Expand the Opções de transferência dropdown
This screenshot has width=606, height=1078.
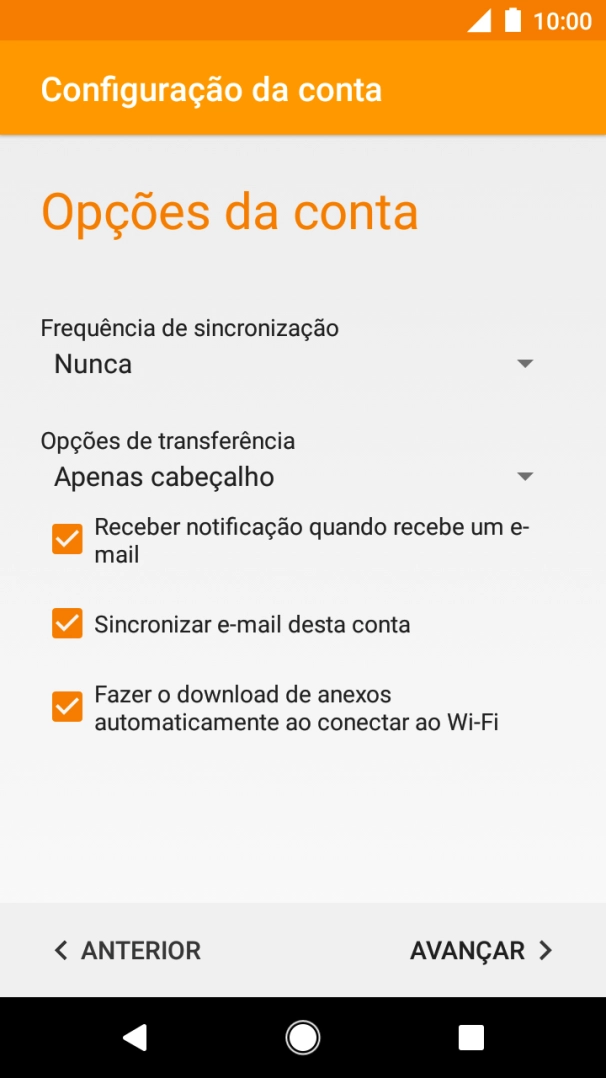coord(293,477)
